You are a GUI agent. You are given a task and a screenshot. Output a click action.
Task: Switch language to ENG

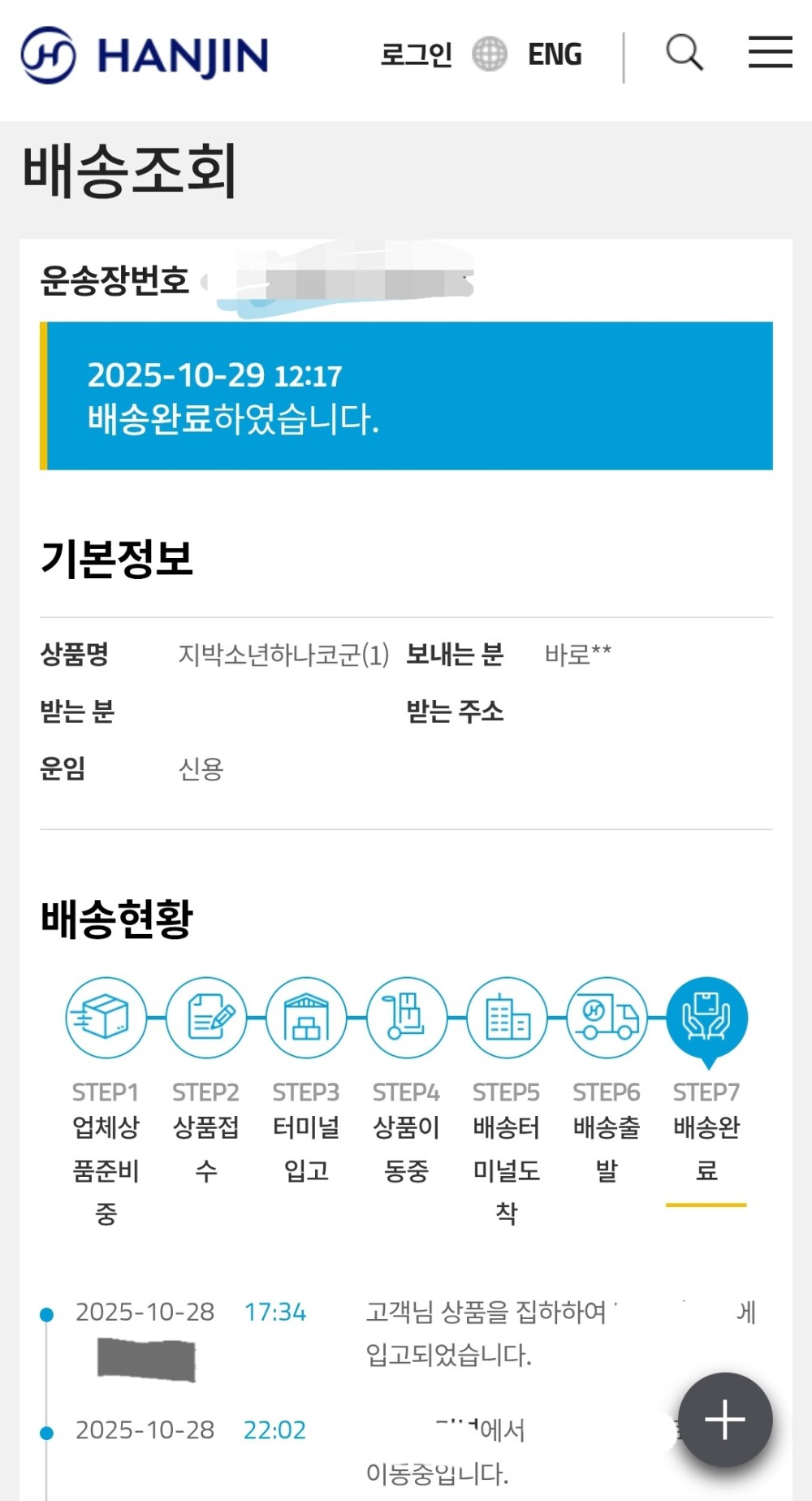point(554,55)
